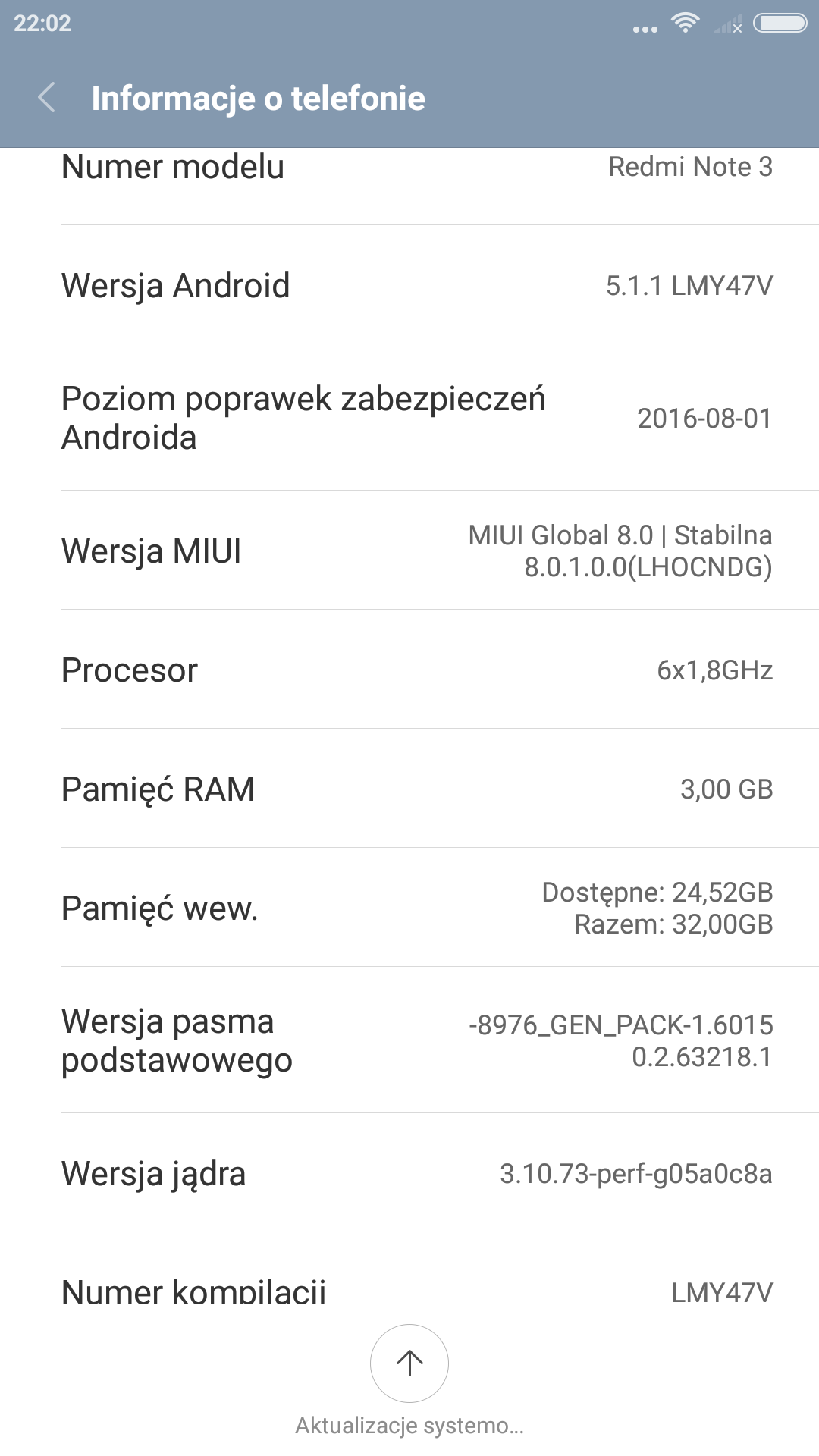Tap Poziom poprawek zabezpieczeń Androida row
The image size is (819, 1456).
(409, 418)
